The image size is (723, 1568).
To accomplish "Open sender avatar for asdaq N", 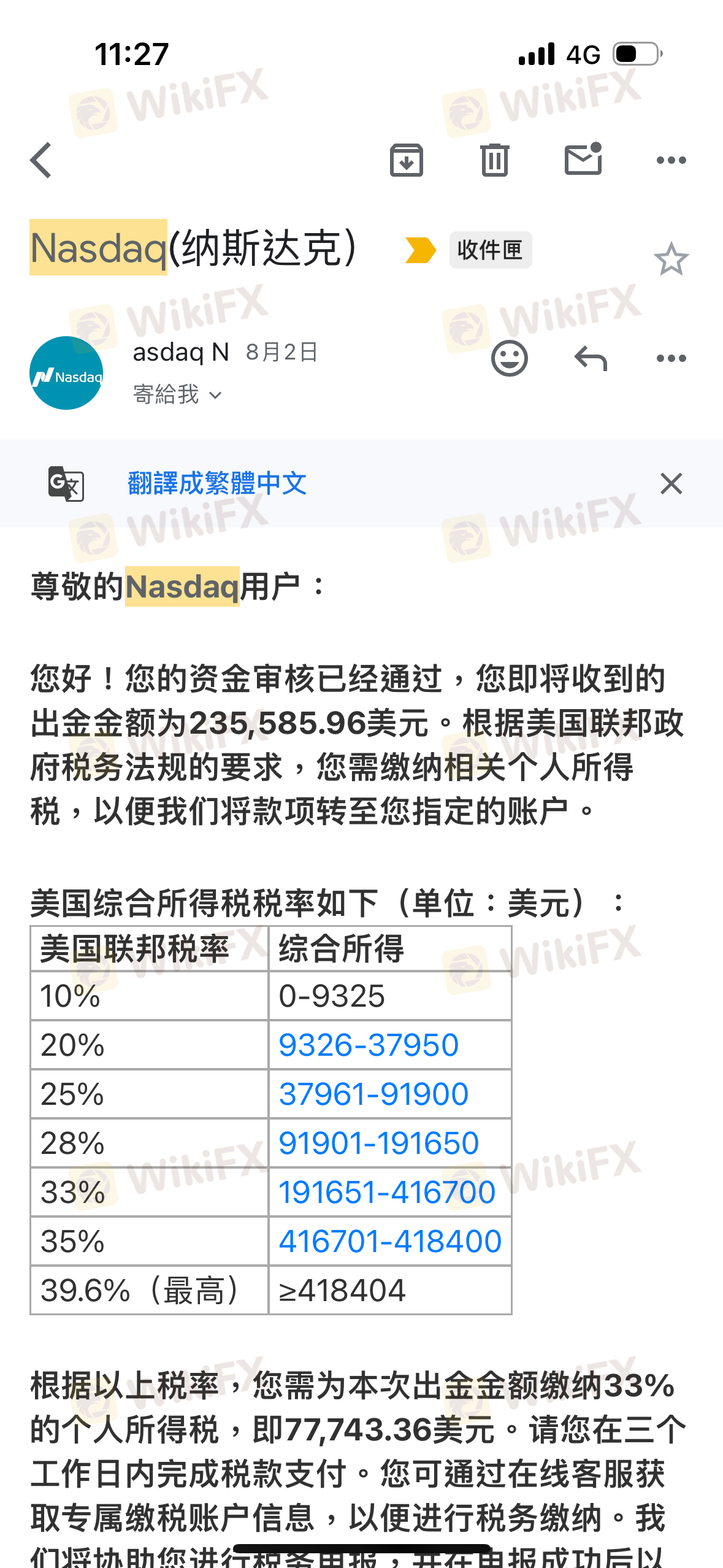I will pos(66,373).
